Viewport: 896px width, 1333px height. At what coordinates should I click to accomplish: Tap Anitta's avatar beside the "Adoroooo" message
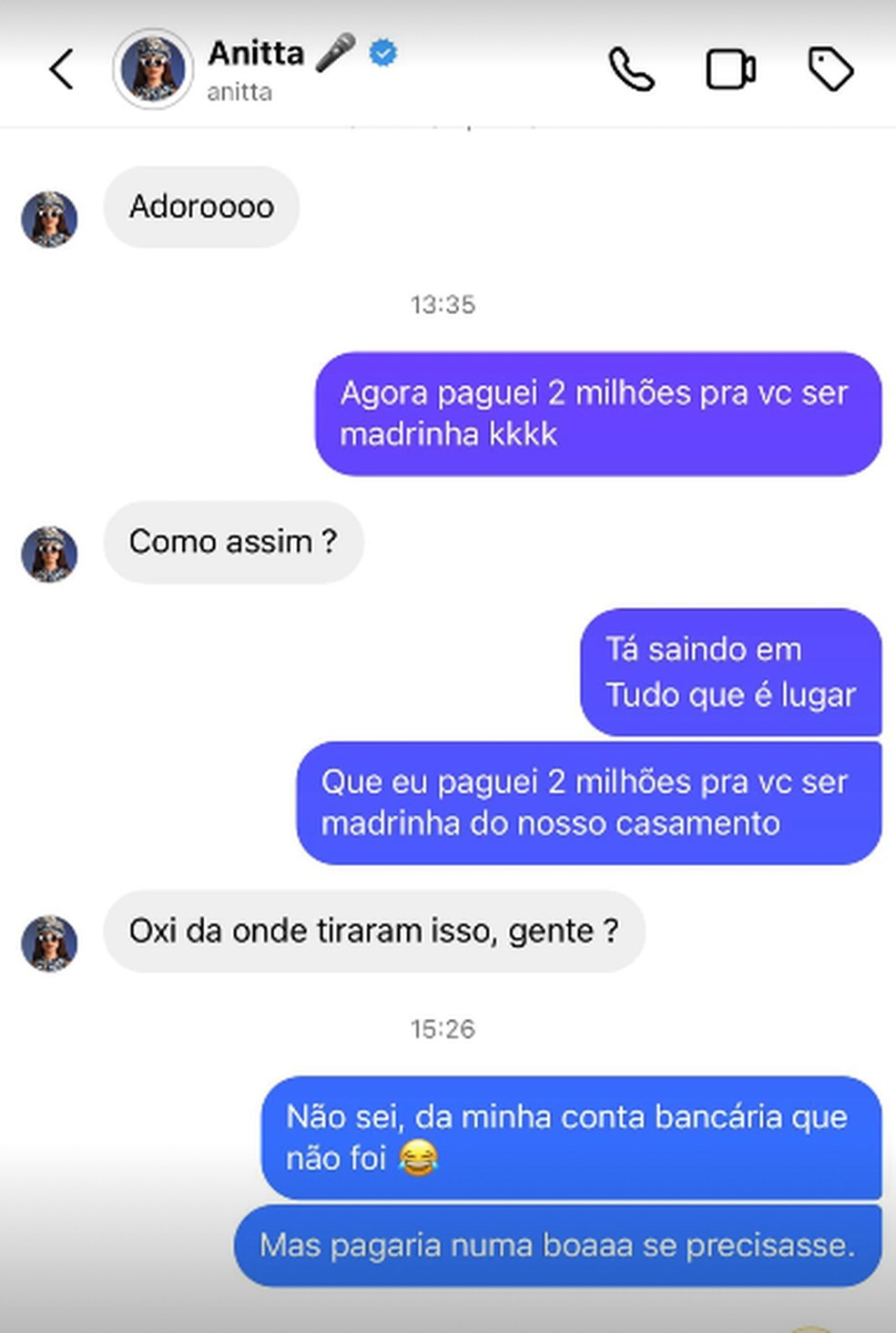[49, 219]
